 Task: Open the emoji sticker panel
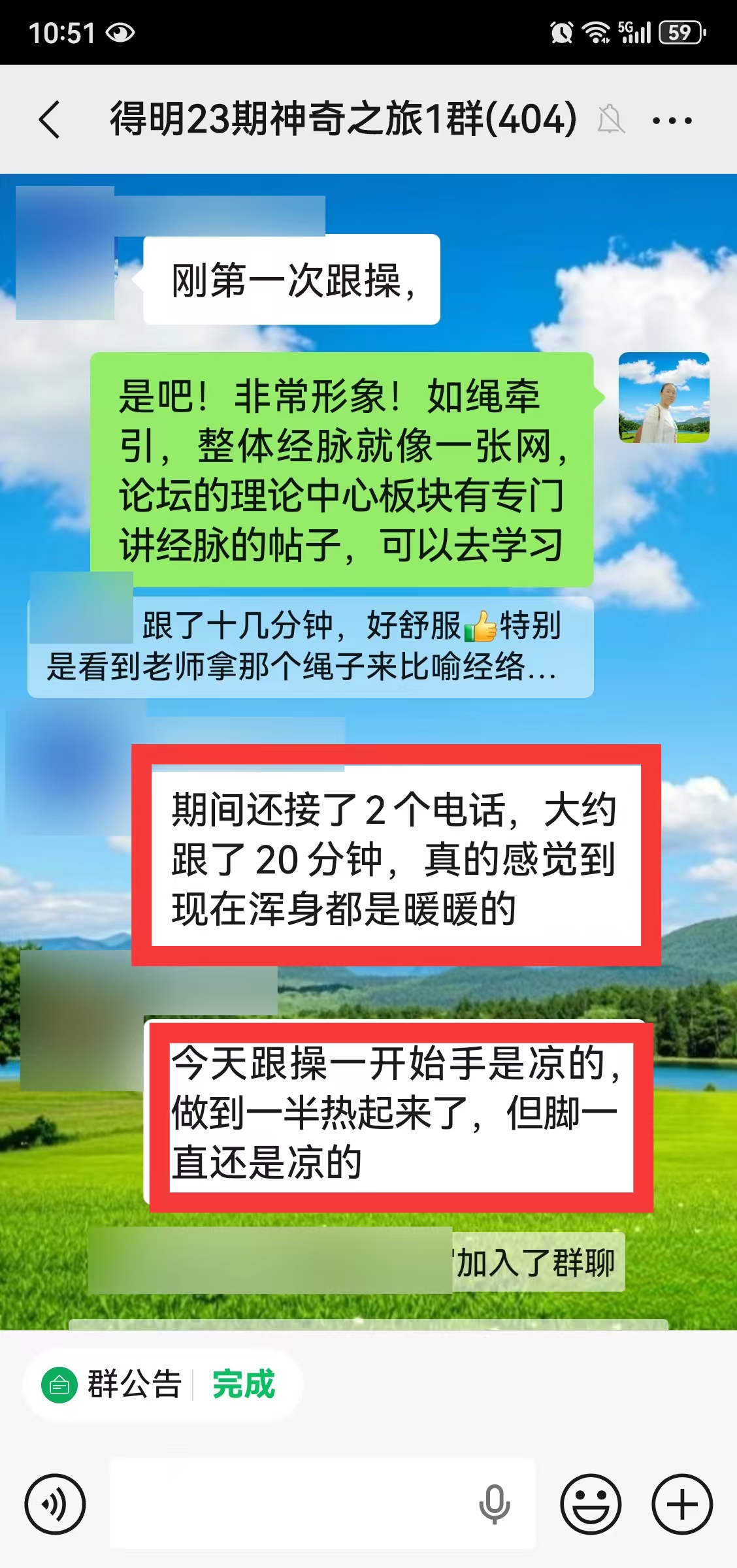tap(591, 1504)
